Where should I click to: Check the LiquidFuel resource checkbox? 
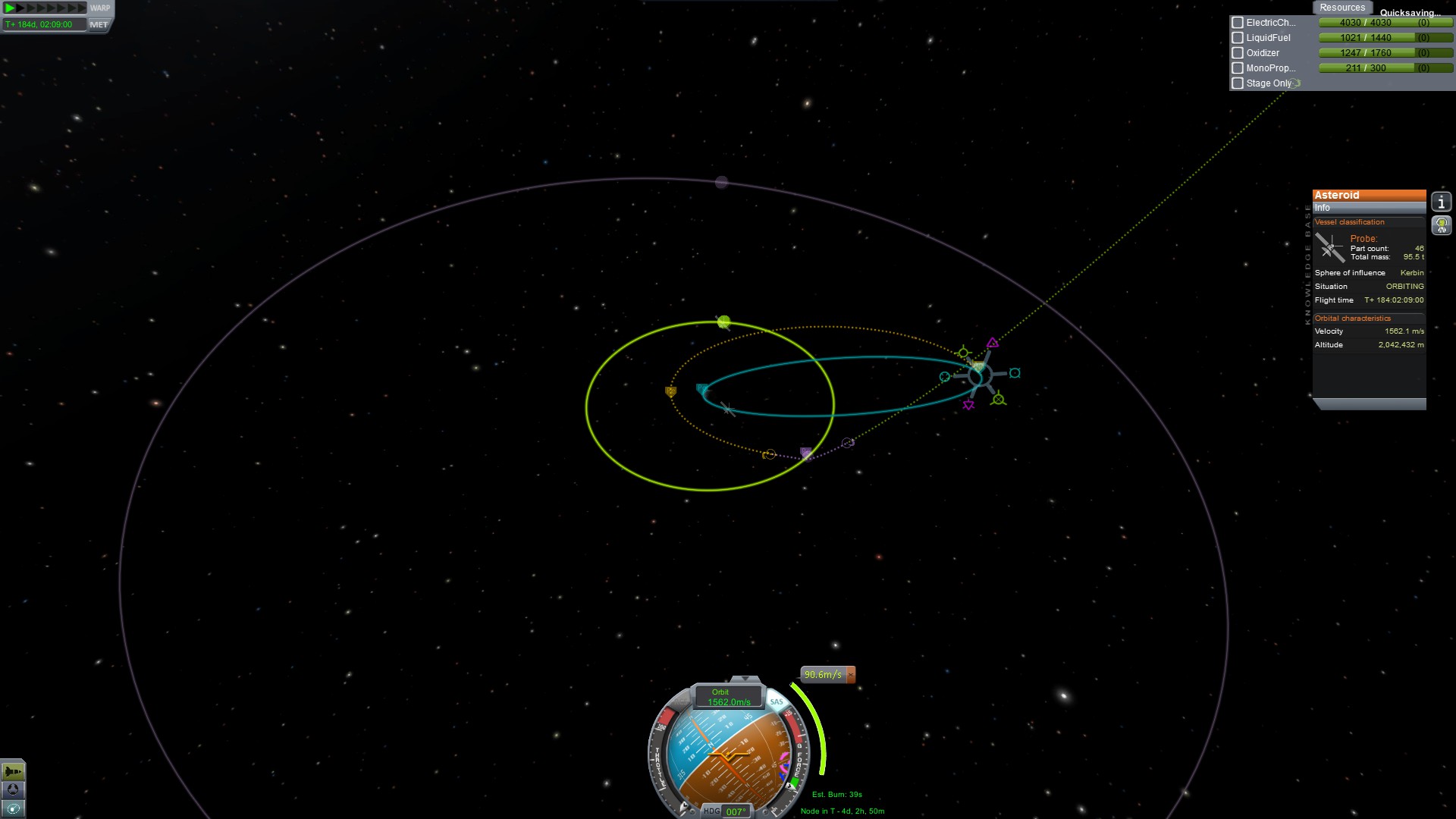[x=1238, y=38]
